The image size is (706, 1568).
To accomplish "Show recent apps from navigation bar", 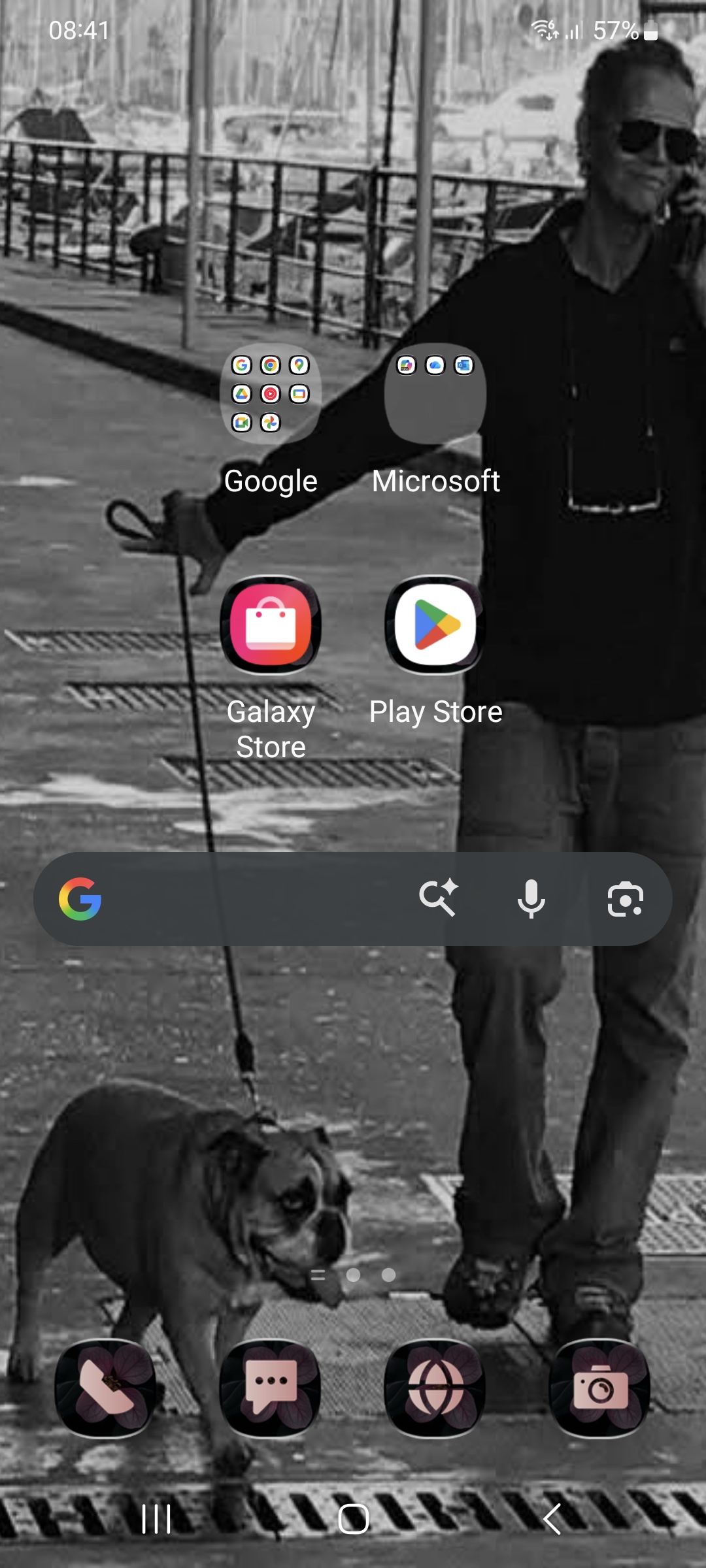I will (x=156, y=1519).
